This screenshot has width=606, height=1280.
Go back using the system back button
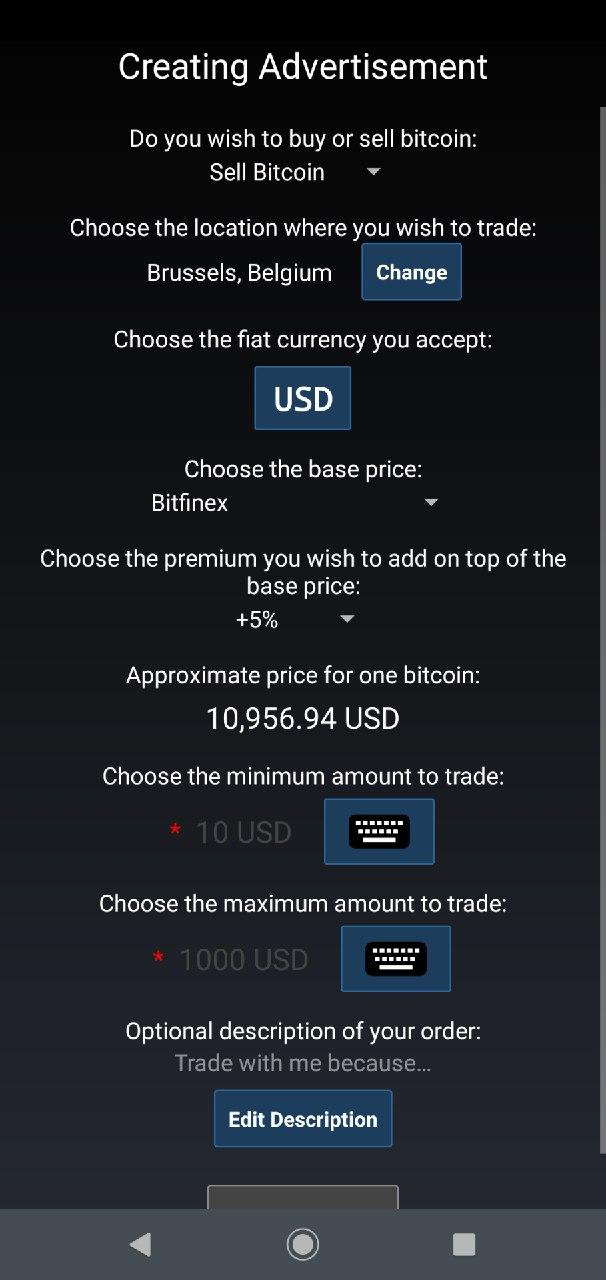pyautogui.click(x=140, y=1244)
